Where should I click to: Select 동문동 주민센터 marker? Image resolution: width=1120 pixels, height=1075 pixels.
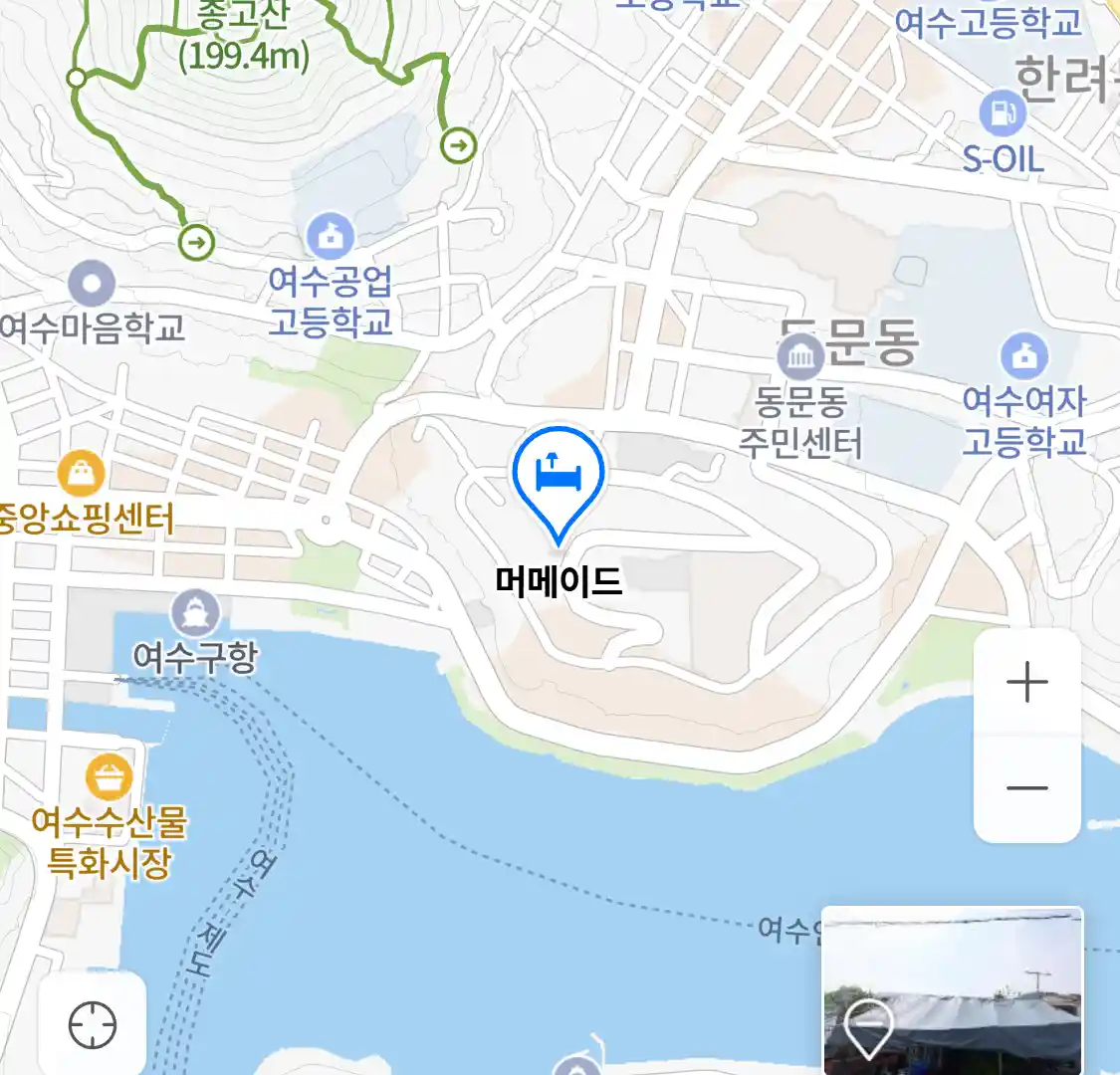[799, 356]
